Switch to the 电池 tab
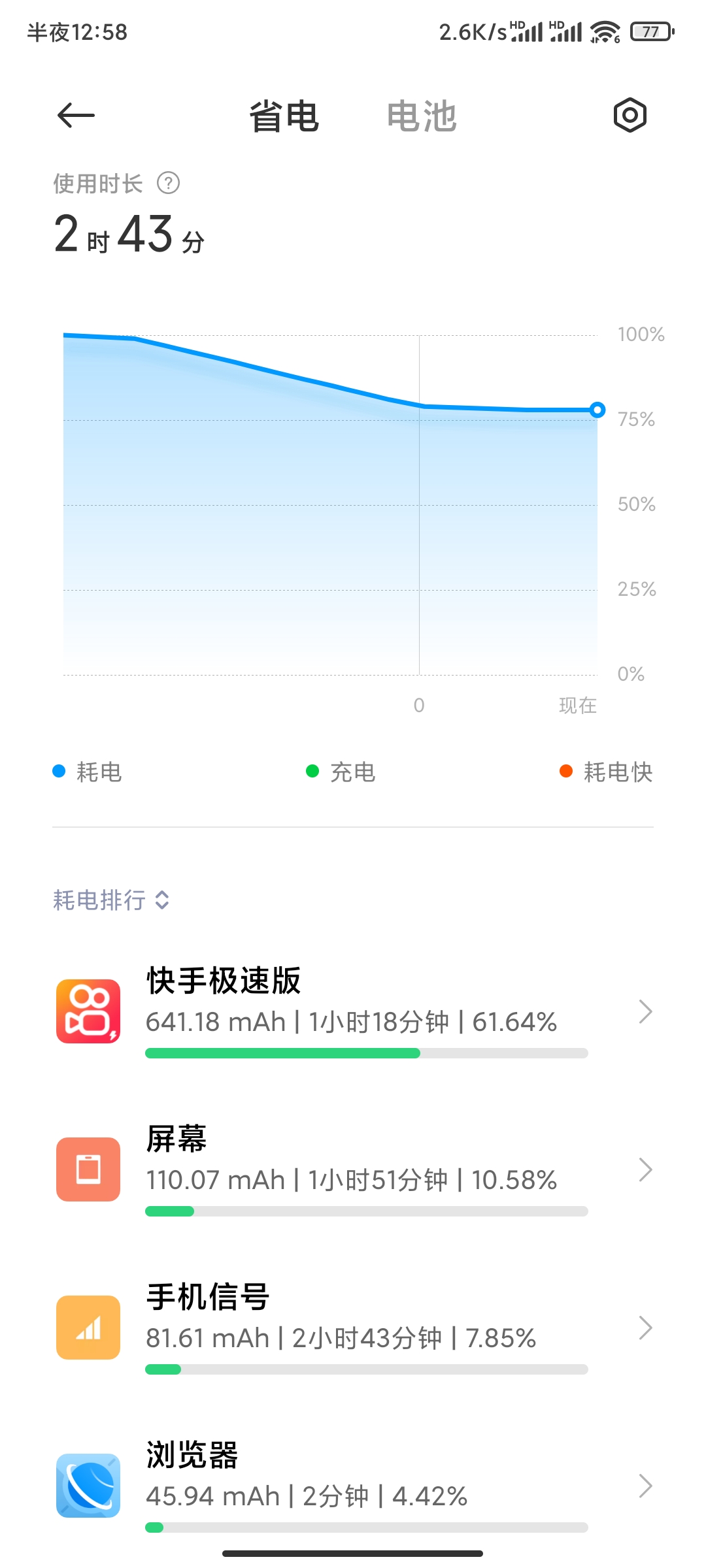Viewport: 706px width, 1568px height. click(x=422, y=117)
